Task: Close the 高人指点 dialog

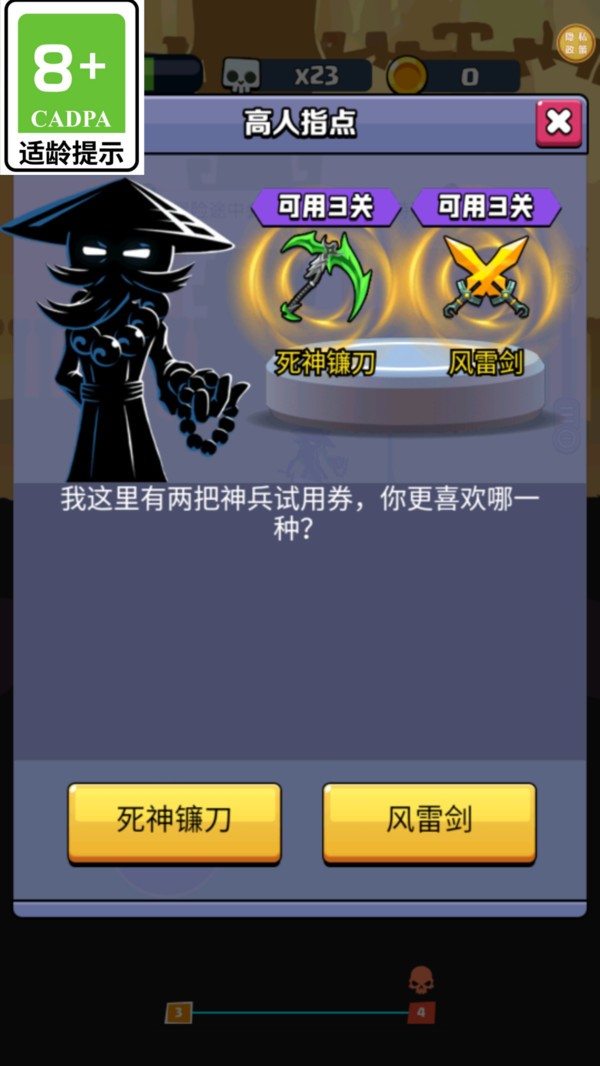Action: pyautogui.click(x=559, y=123)
